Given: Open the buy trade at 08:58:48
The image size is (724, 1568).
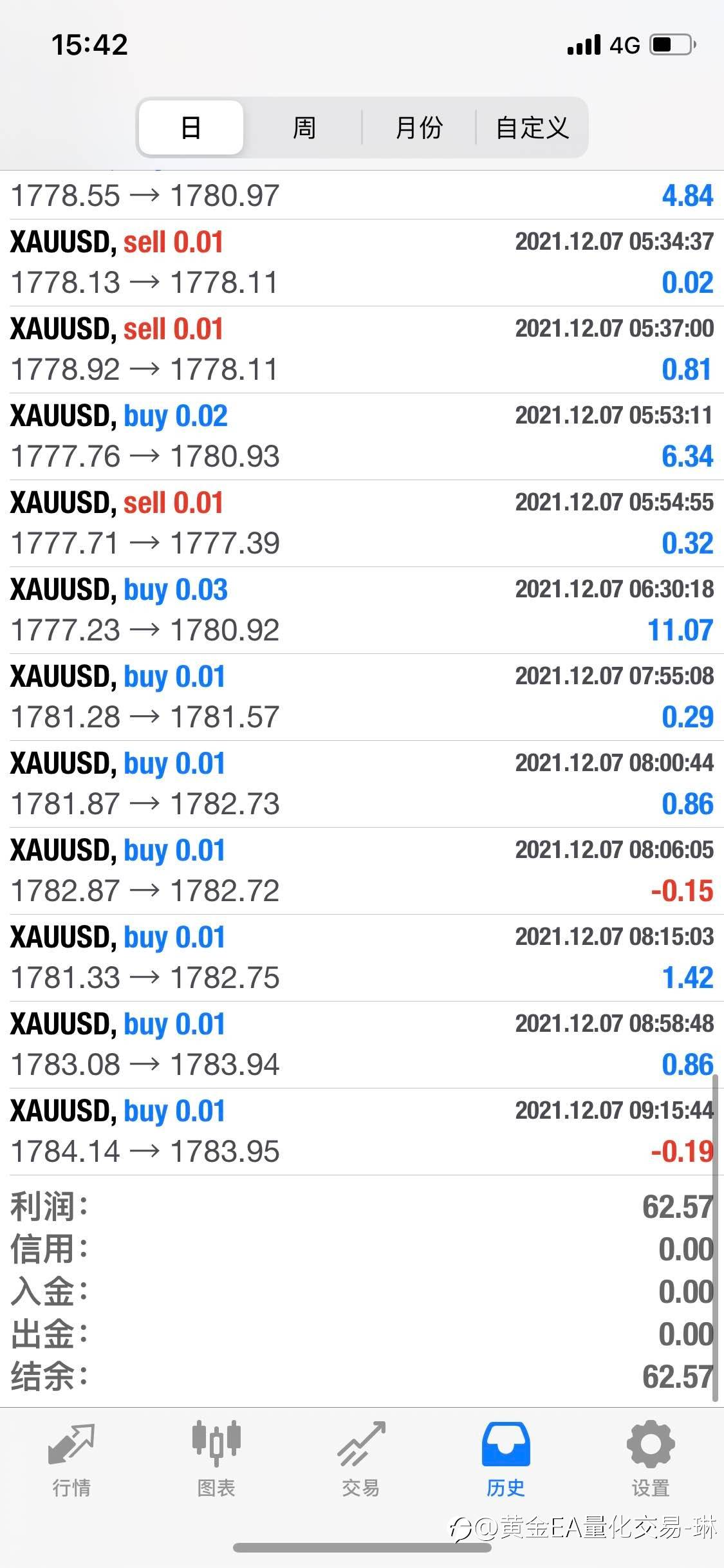Looking at the screenshot, I should (362, 1045).
